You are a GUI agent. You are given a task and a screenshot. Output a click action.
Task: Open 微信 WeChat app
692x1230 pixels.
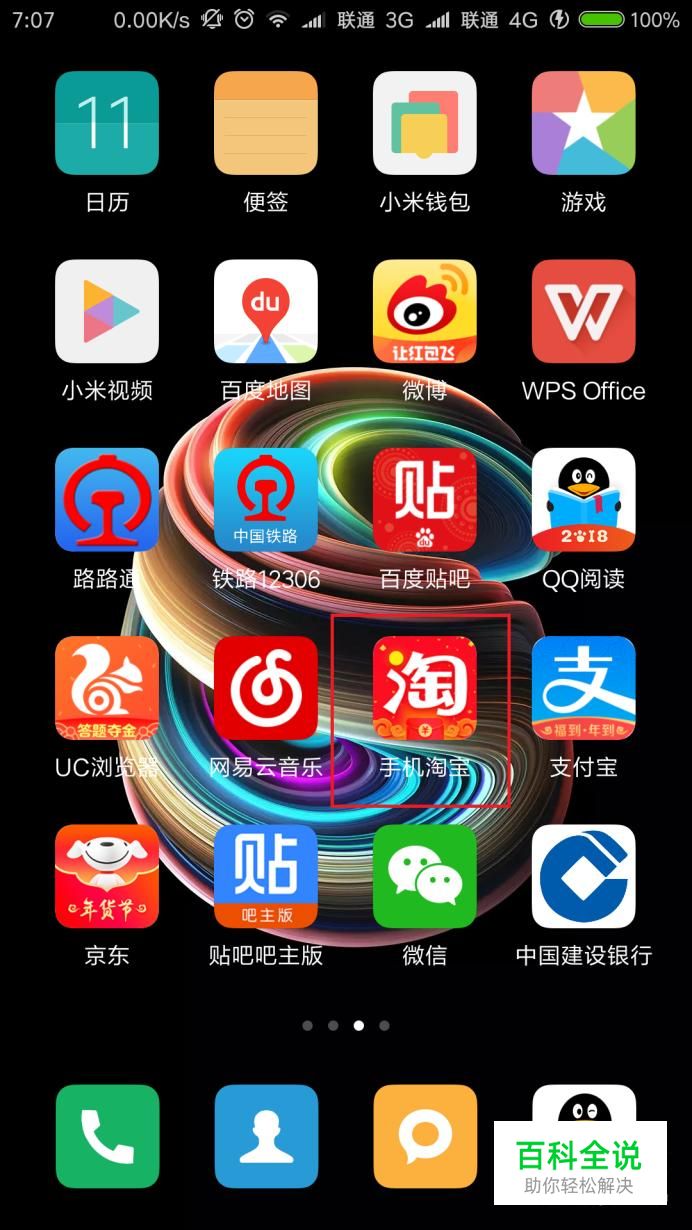tap(425, 876)
